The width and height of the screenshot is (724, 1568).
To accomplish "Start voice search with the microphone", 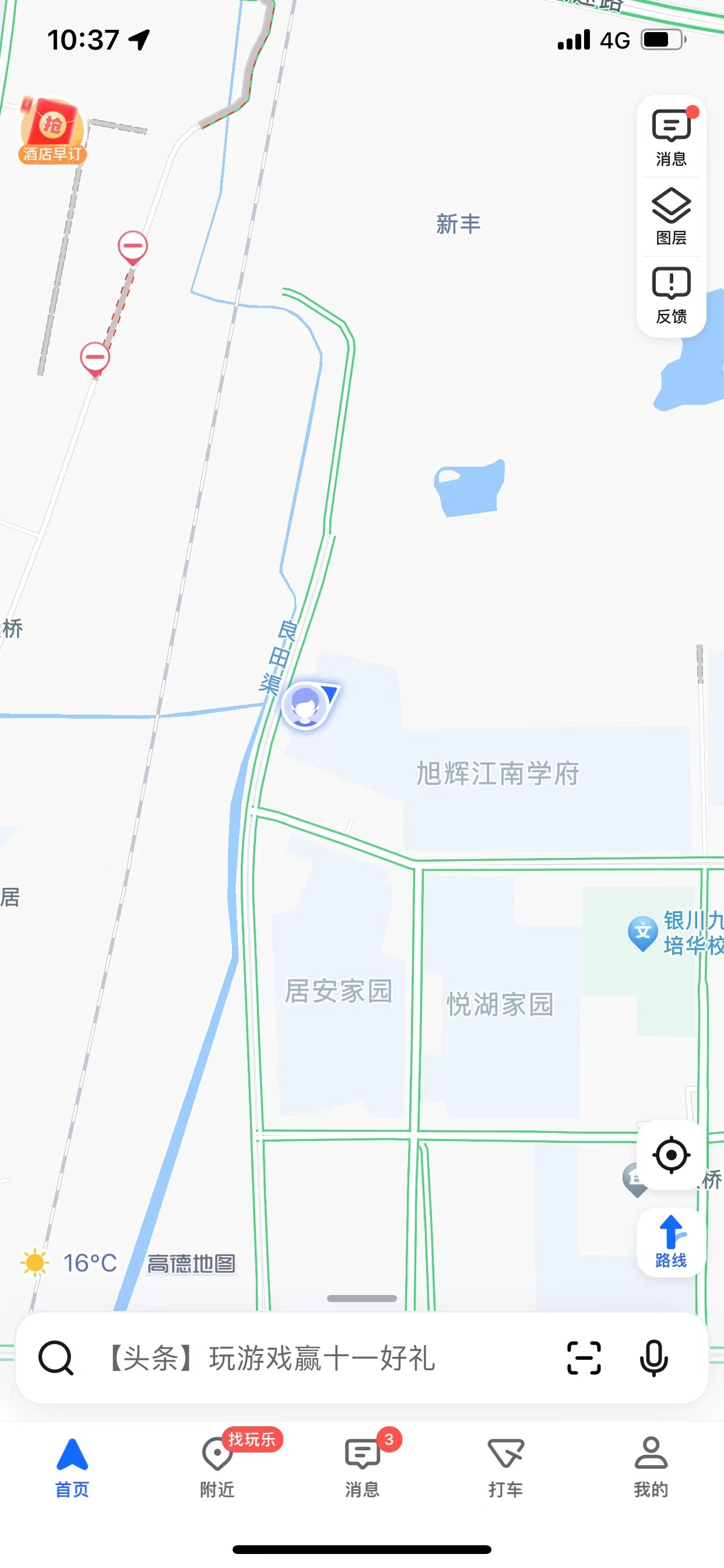I will tap(653, 1358).
